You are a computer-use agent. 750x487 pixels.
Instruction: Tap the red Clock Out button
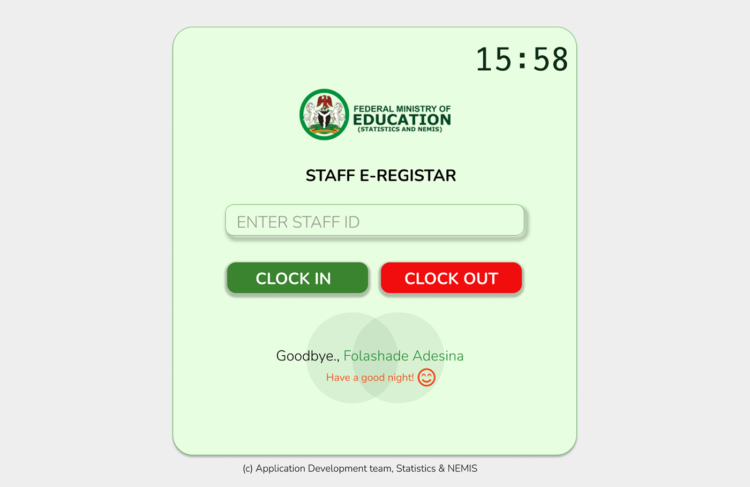click(451, 278)
